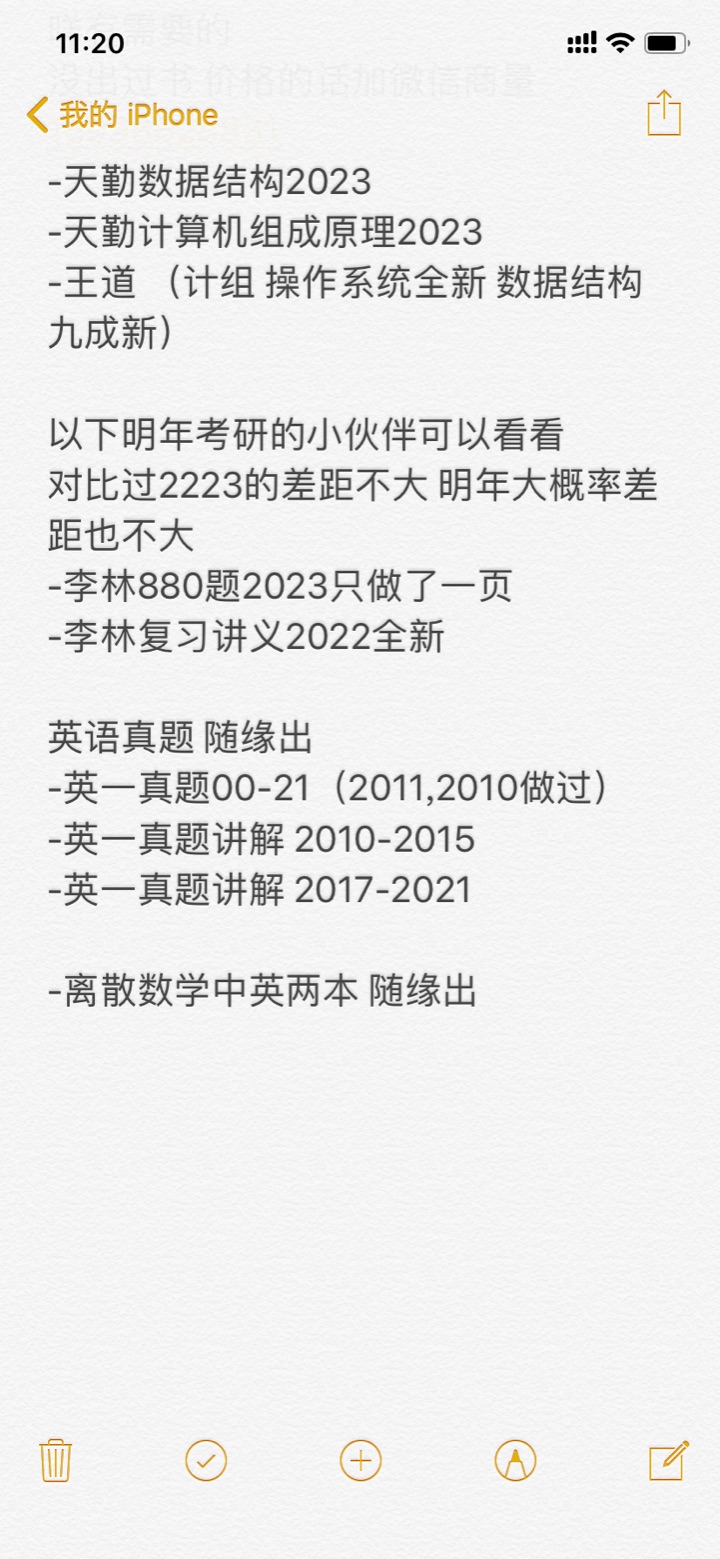The width and height of the screenshot is (720, 1559).
Task: Go back to 我的 iPhone folder
Action: pyautogui.click(x=122, y=115)
